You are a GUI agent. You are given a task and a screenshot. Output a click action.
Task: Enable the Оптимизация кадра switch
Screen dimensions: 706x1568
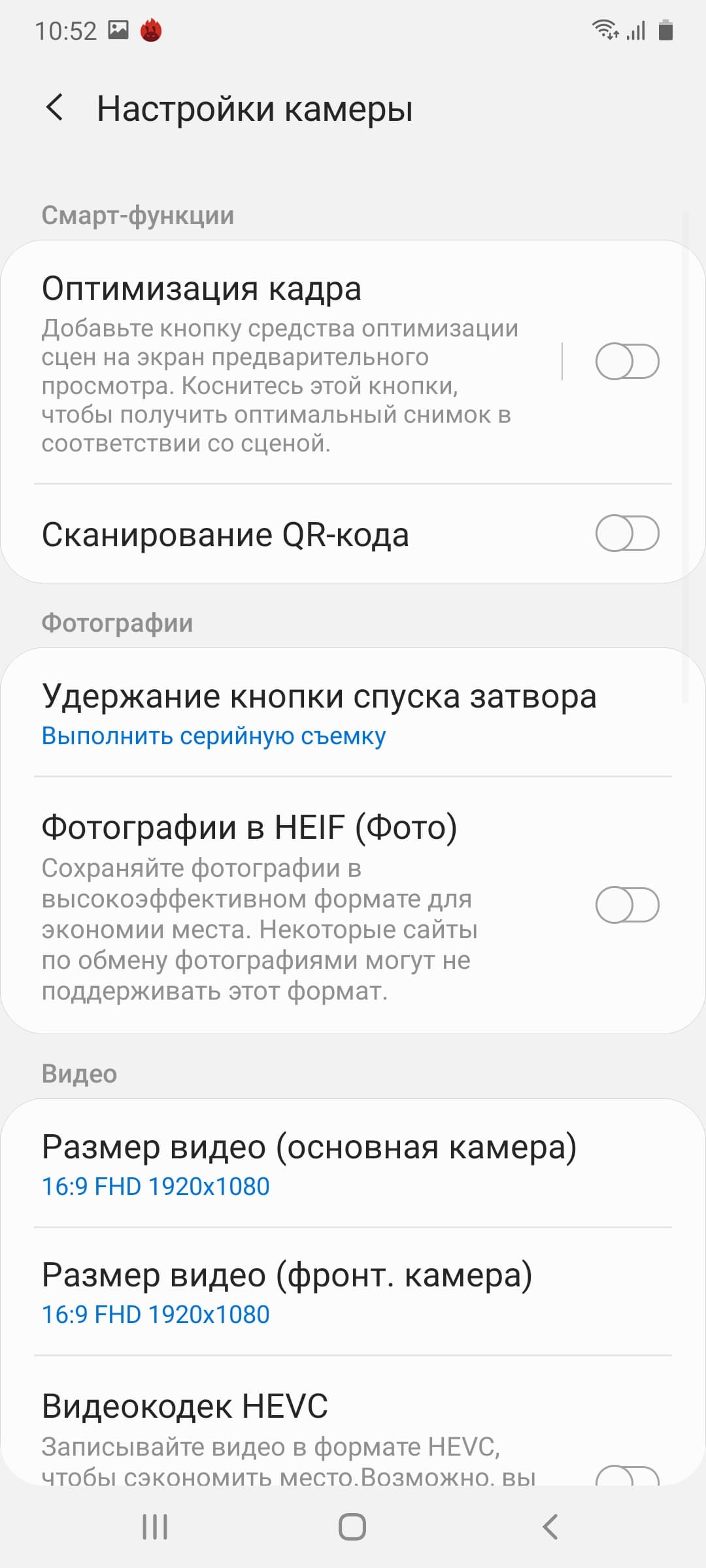point(627,361)
